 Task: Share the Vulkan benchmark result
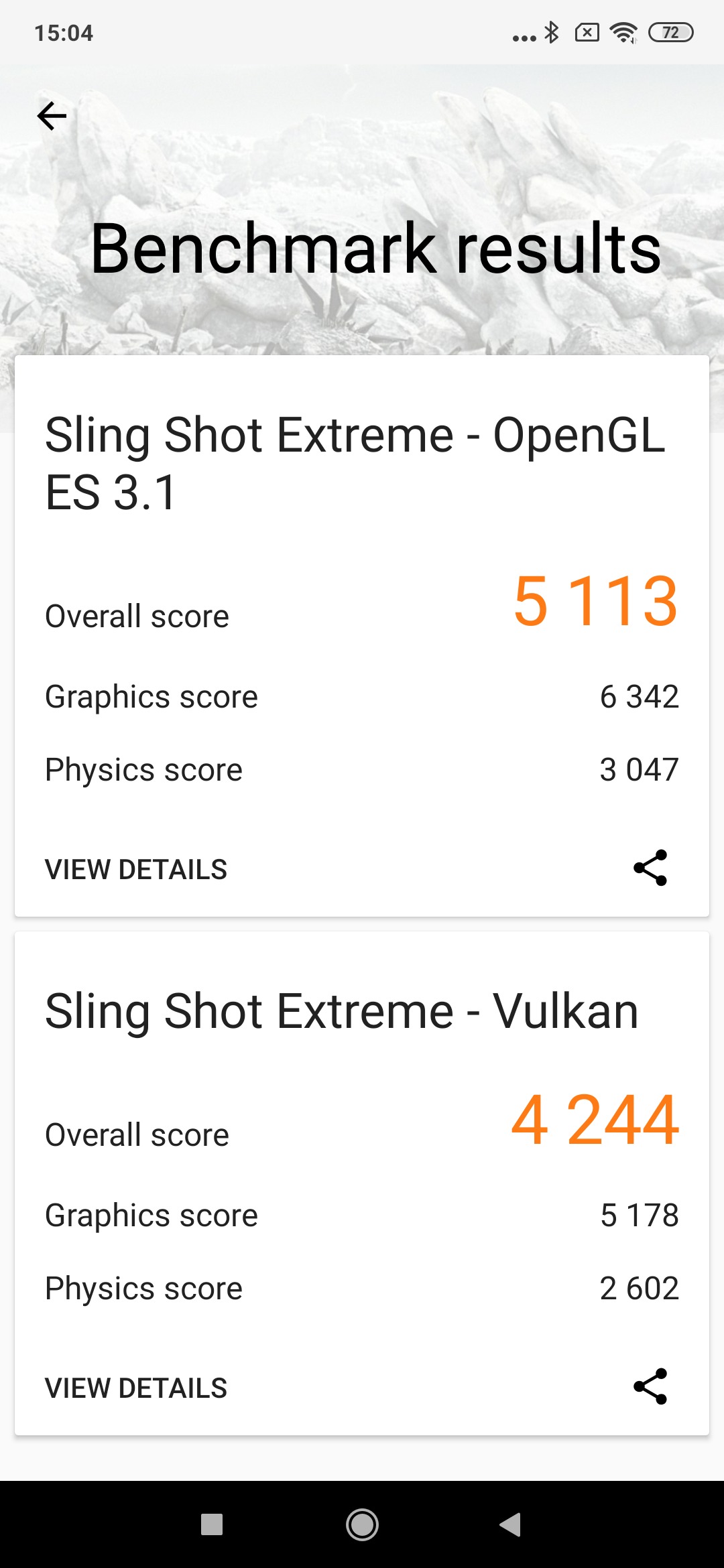650,1386
